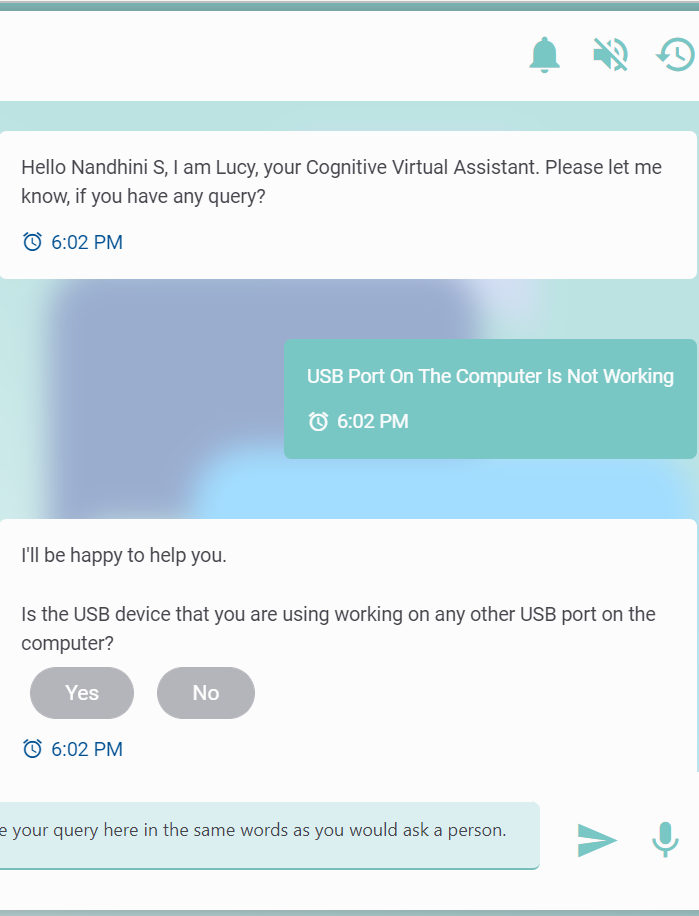Answer Yes to the USB question

coord(82,693)
